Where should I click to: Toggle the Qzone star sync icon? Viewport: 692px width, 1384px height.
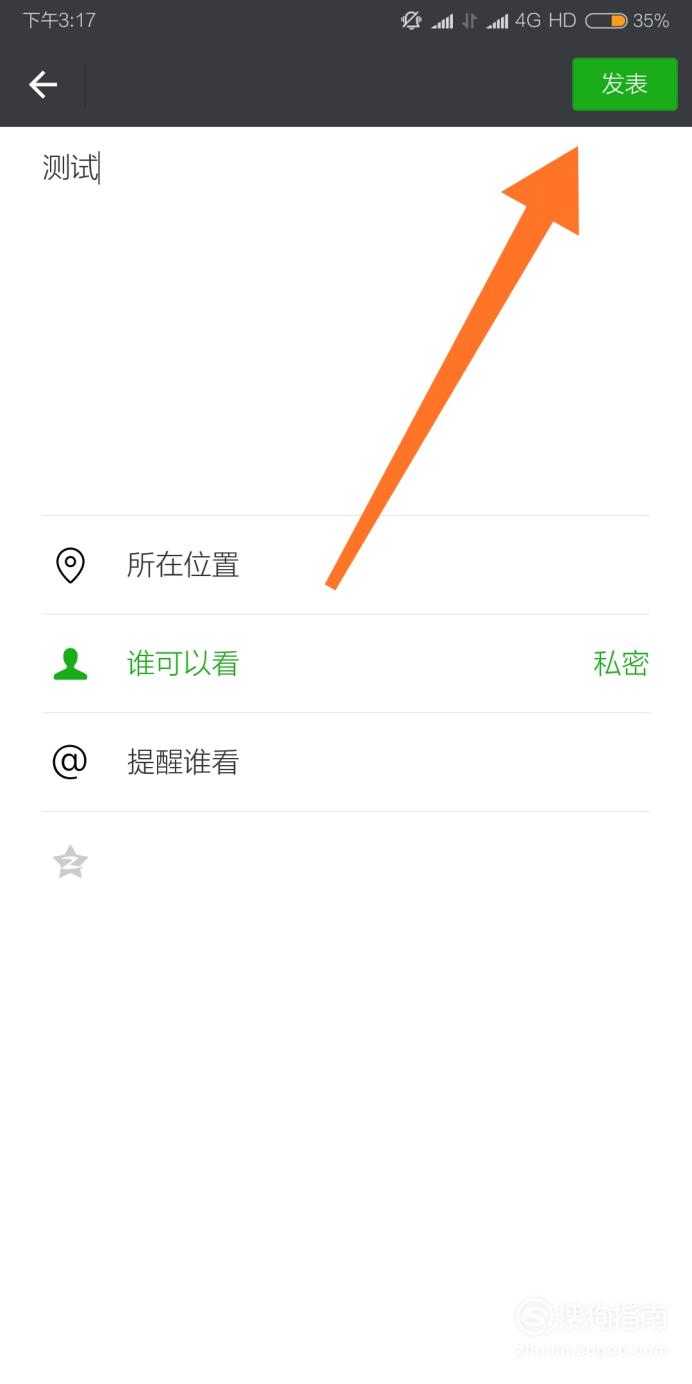[x=70, y=862]
